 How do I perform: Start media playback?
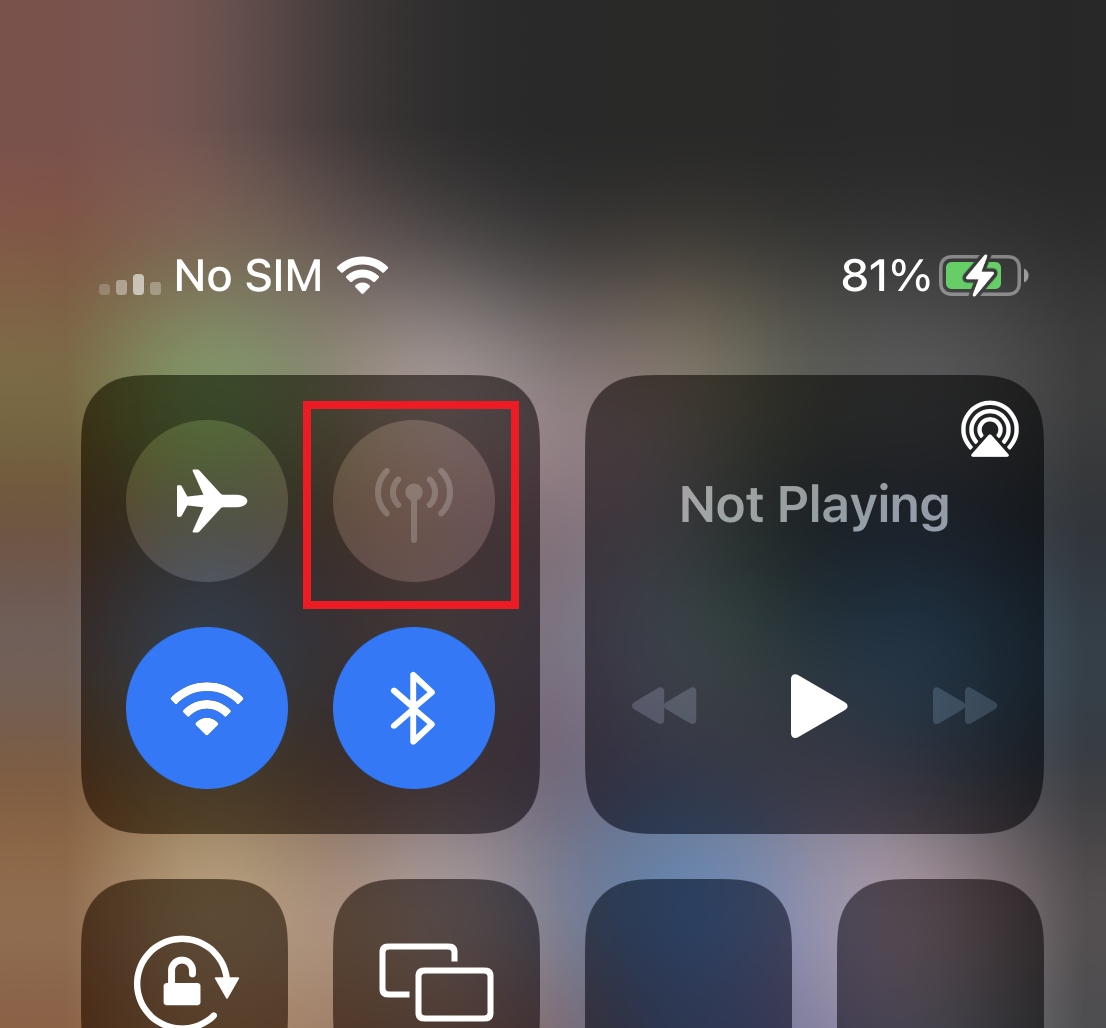point(817,706)
